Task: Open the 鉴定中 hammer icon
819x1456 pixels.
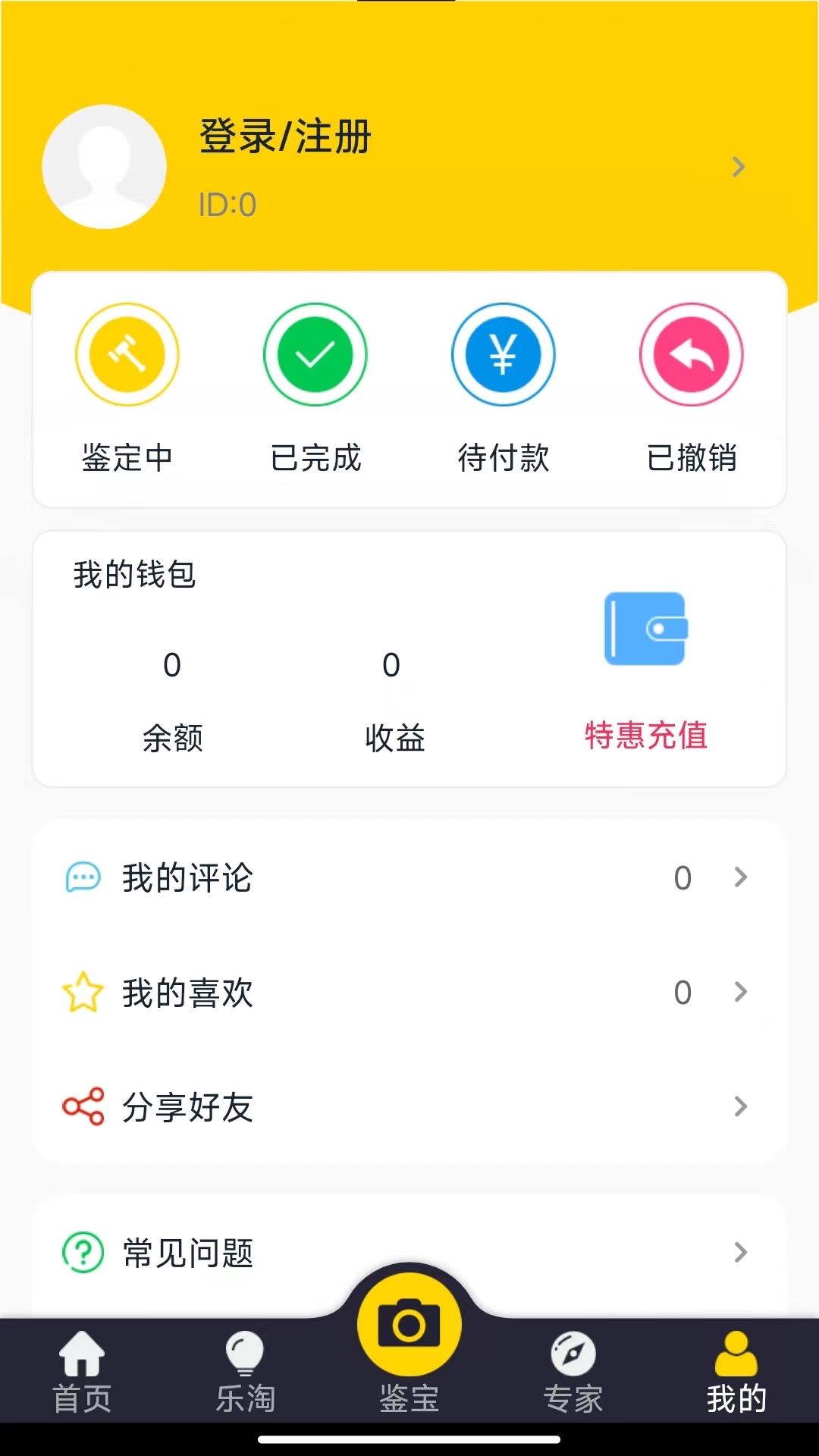Action: 127,354
